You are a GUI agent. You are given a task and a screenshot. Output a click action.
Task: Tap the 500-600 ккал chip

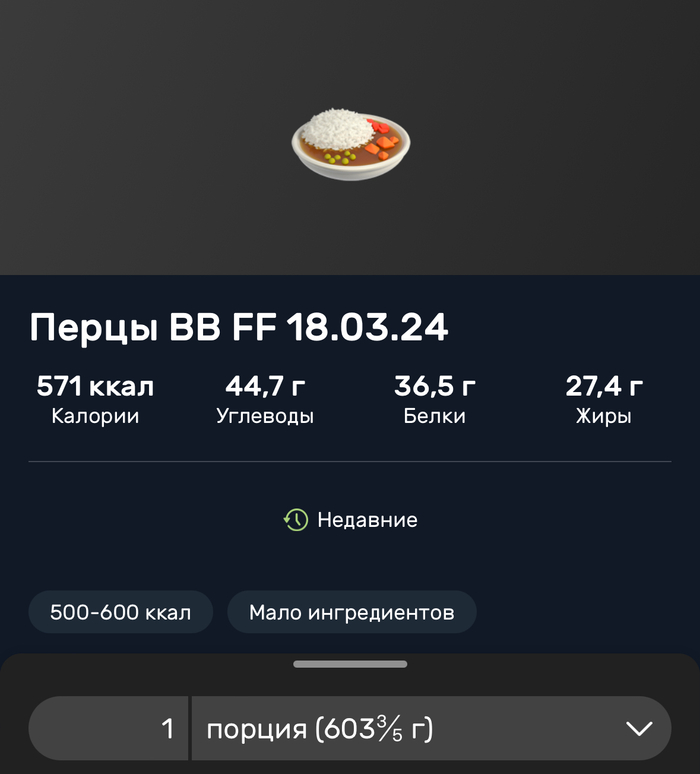click(120, 612)
